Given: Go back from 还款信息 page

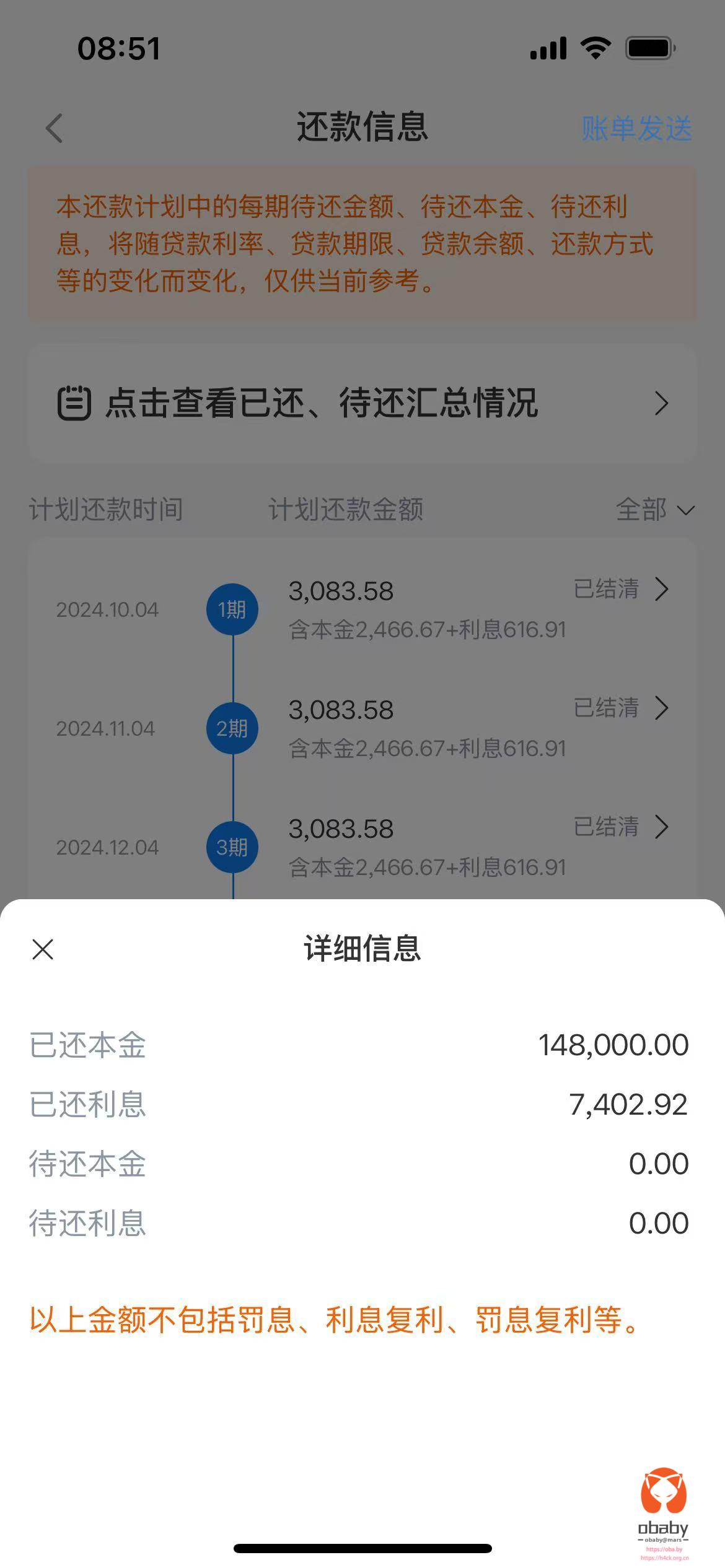Looking at the screenshot, I should tap(55, 128).
